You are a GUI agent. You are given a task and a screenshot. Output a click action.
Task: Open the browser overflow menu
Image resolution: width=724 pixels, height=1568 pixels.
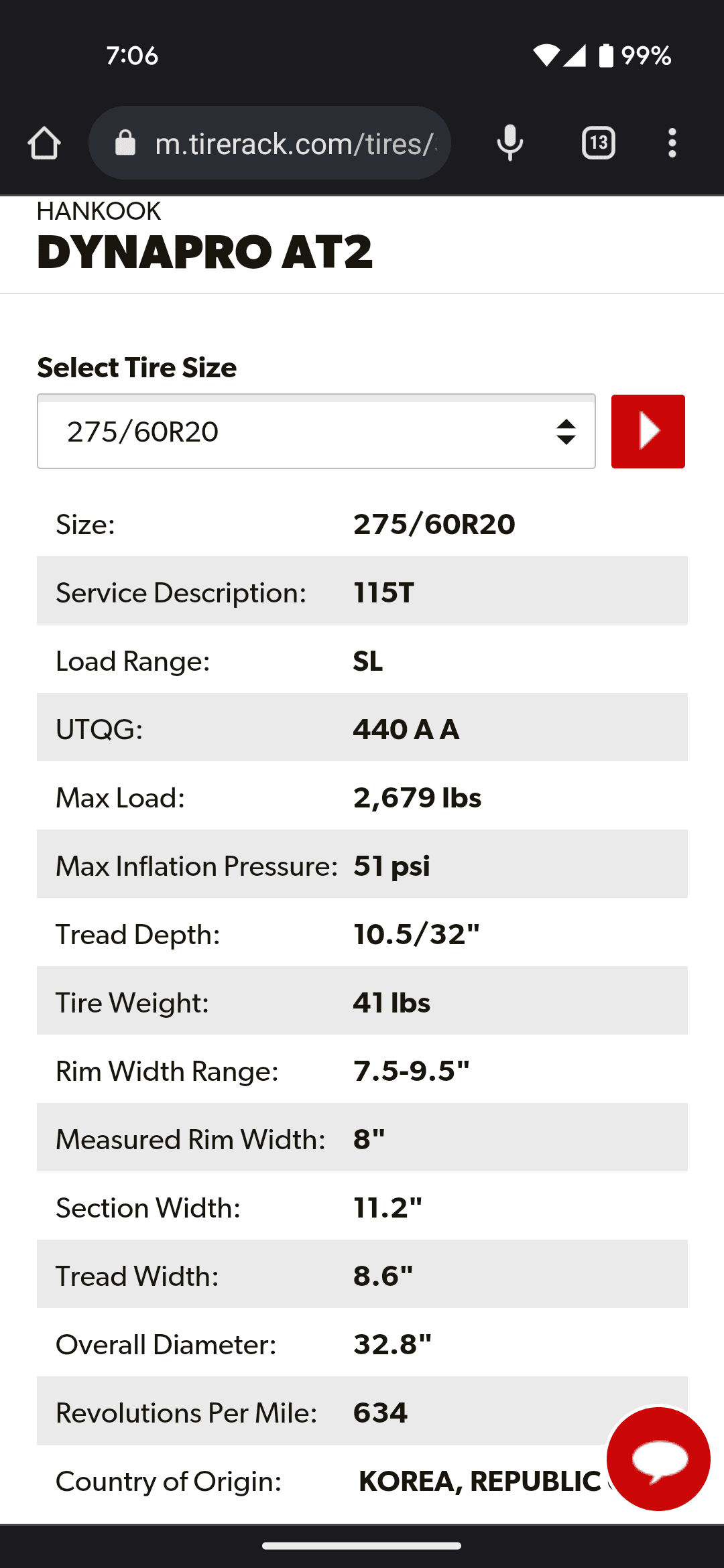pos(672,143)
